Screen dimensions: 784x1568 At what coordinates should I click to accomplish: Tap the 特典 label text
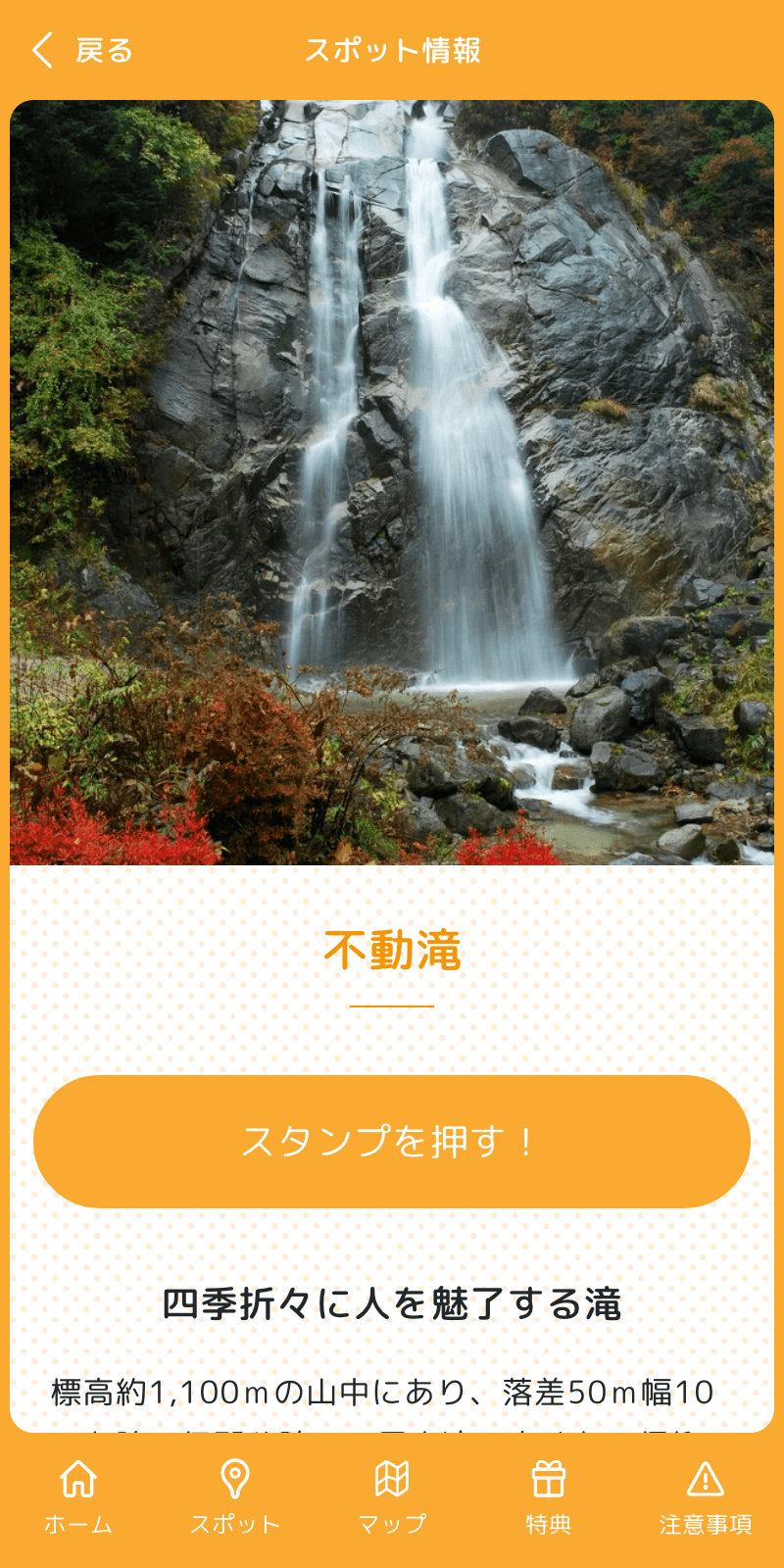(x=550, y=1523)
